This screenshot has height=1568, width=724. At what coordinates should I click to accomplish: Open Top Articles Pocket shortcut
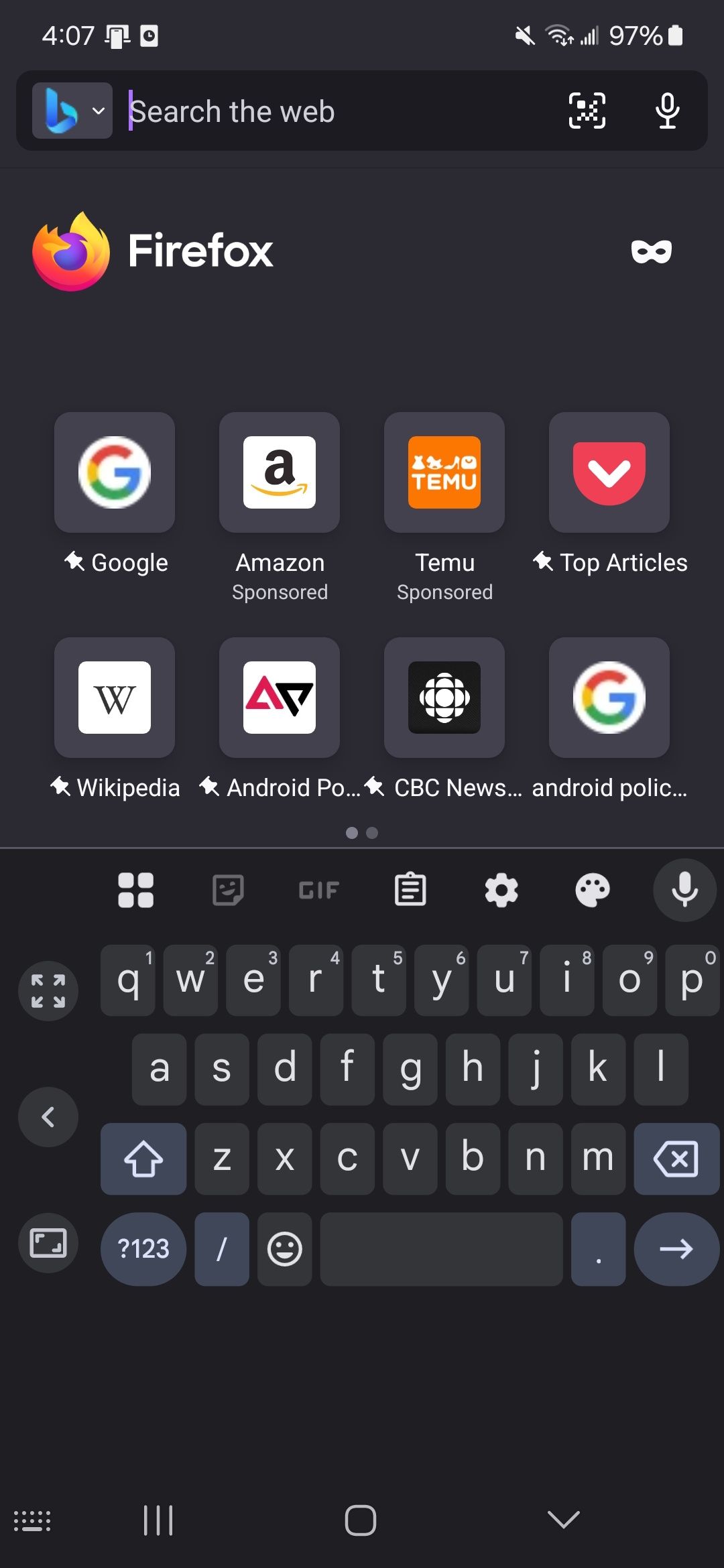(609, 473)
